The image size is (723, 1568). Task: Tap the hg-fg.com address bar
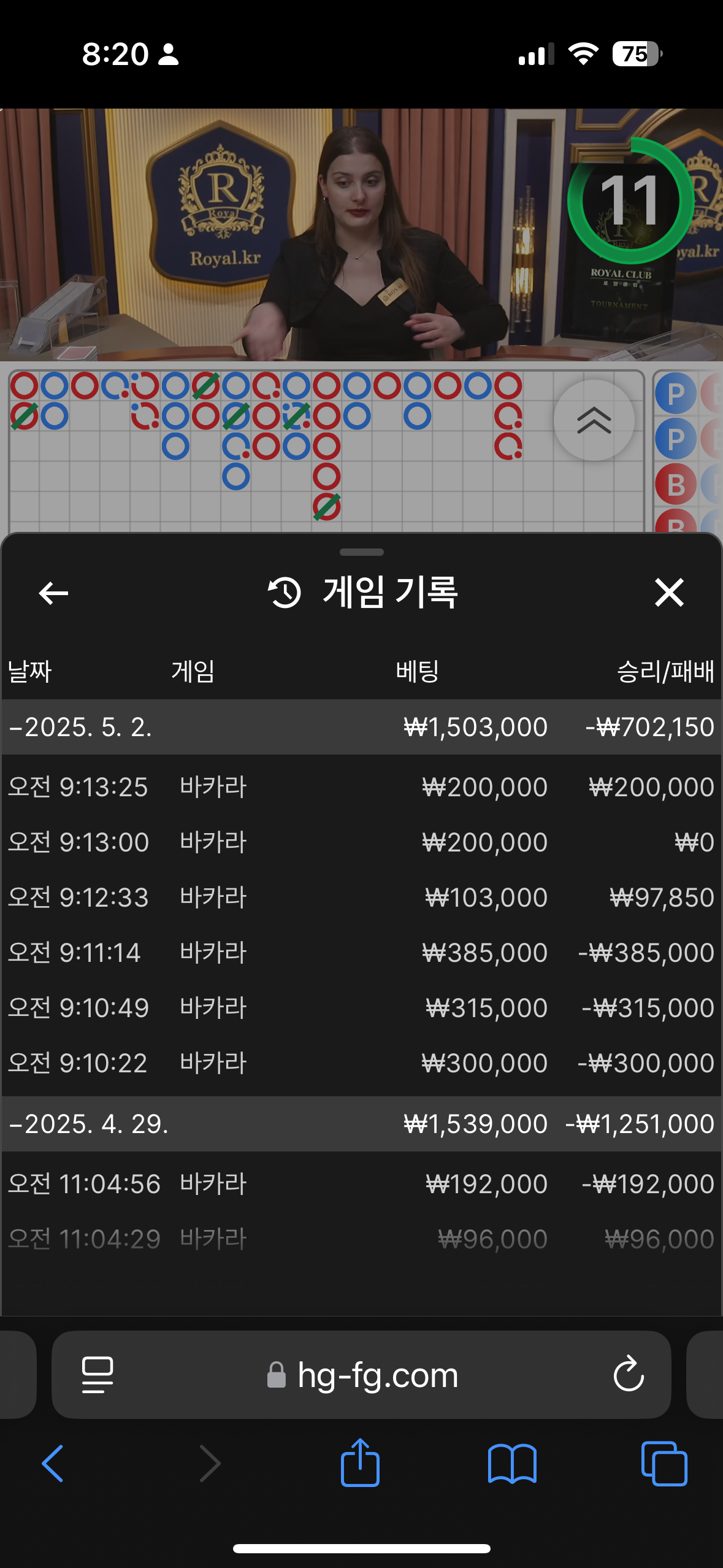pos(377,1375)
